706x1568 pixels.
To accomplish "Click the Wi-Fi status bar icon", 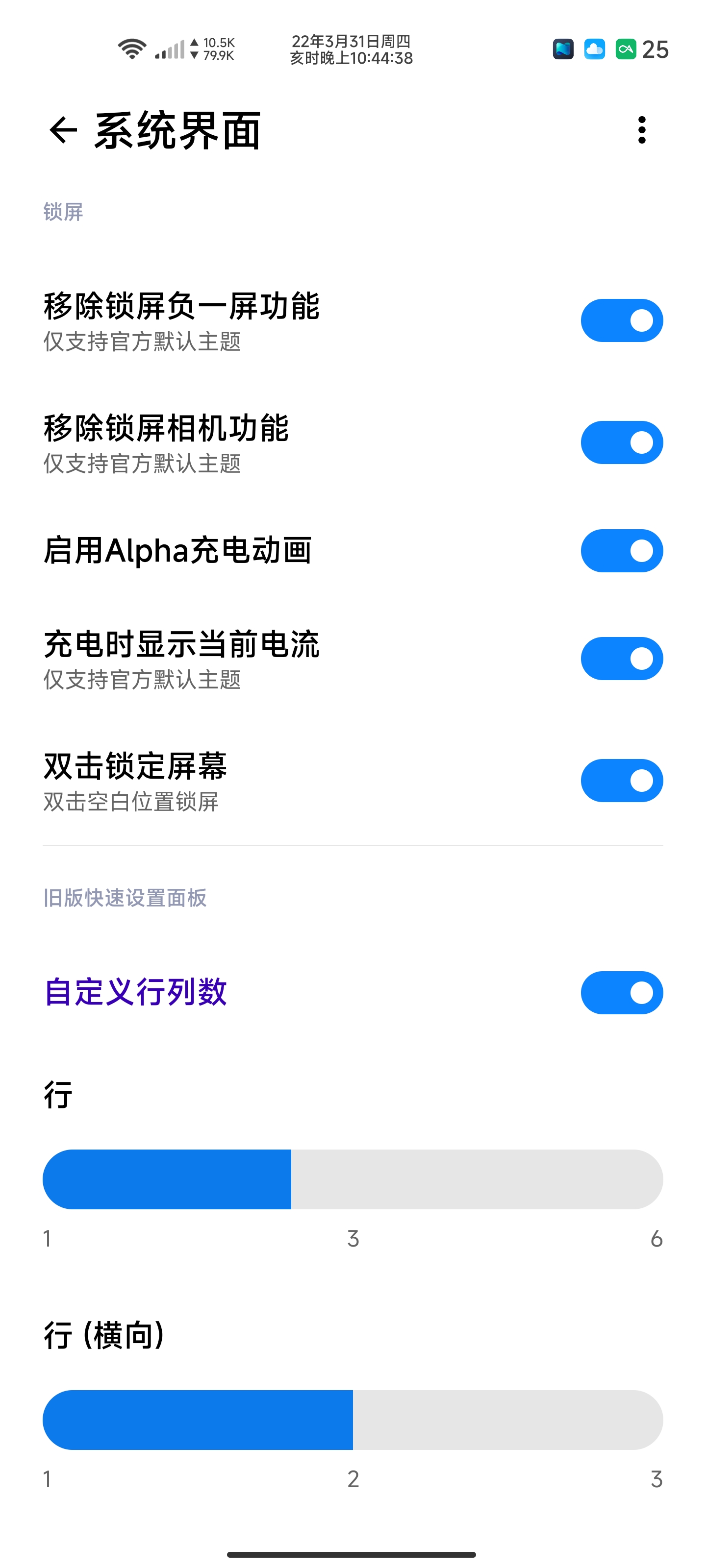I will tap(131, 49).
